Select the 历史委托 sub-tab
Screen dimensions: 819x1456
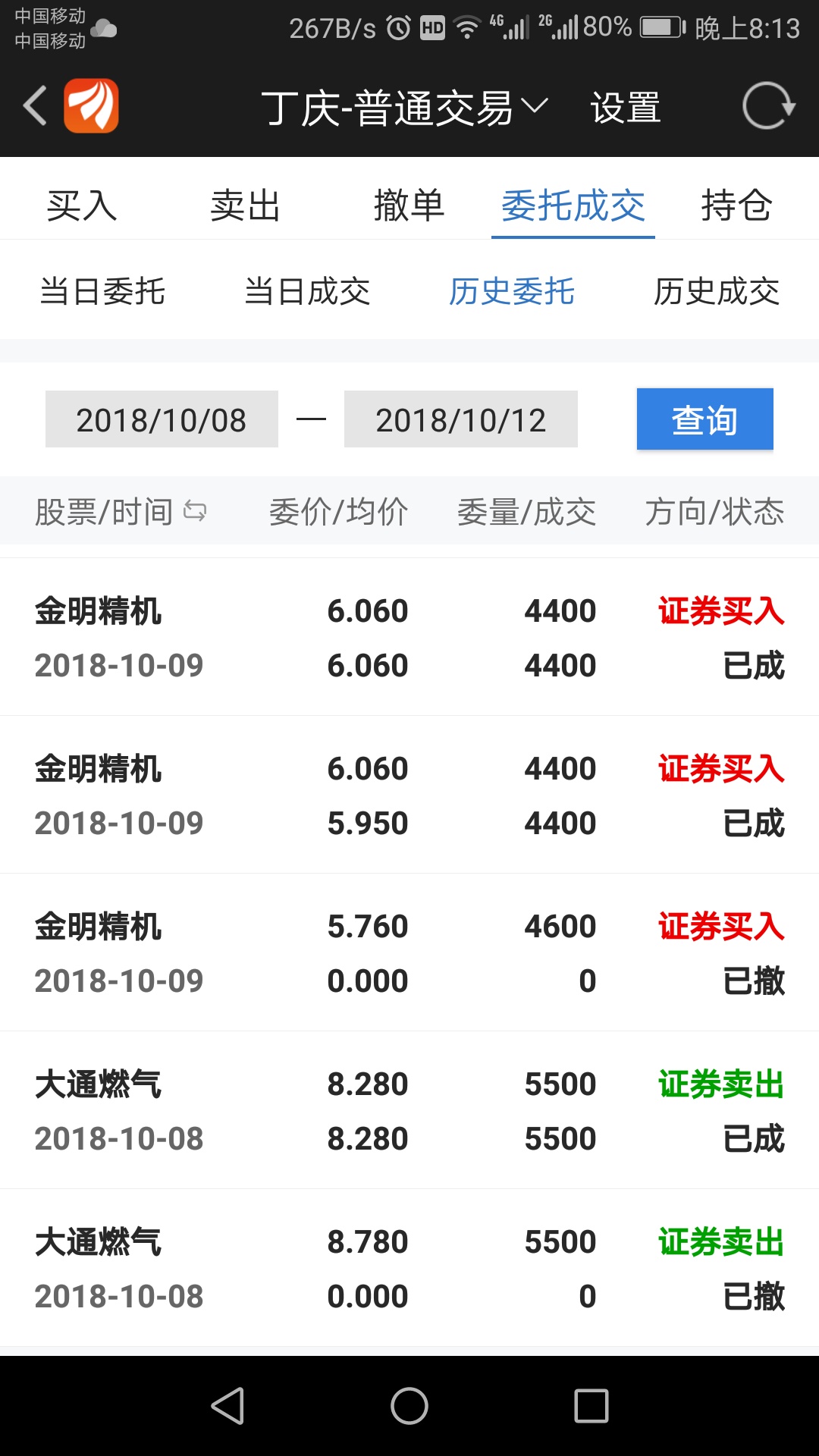[x=512, y=292]
